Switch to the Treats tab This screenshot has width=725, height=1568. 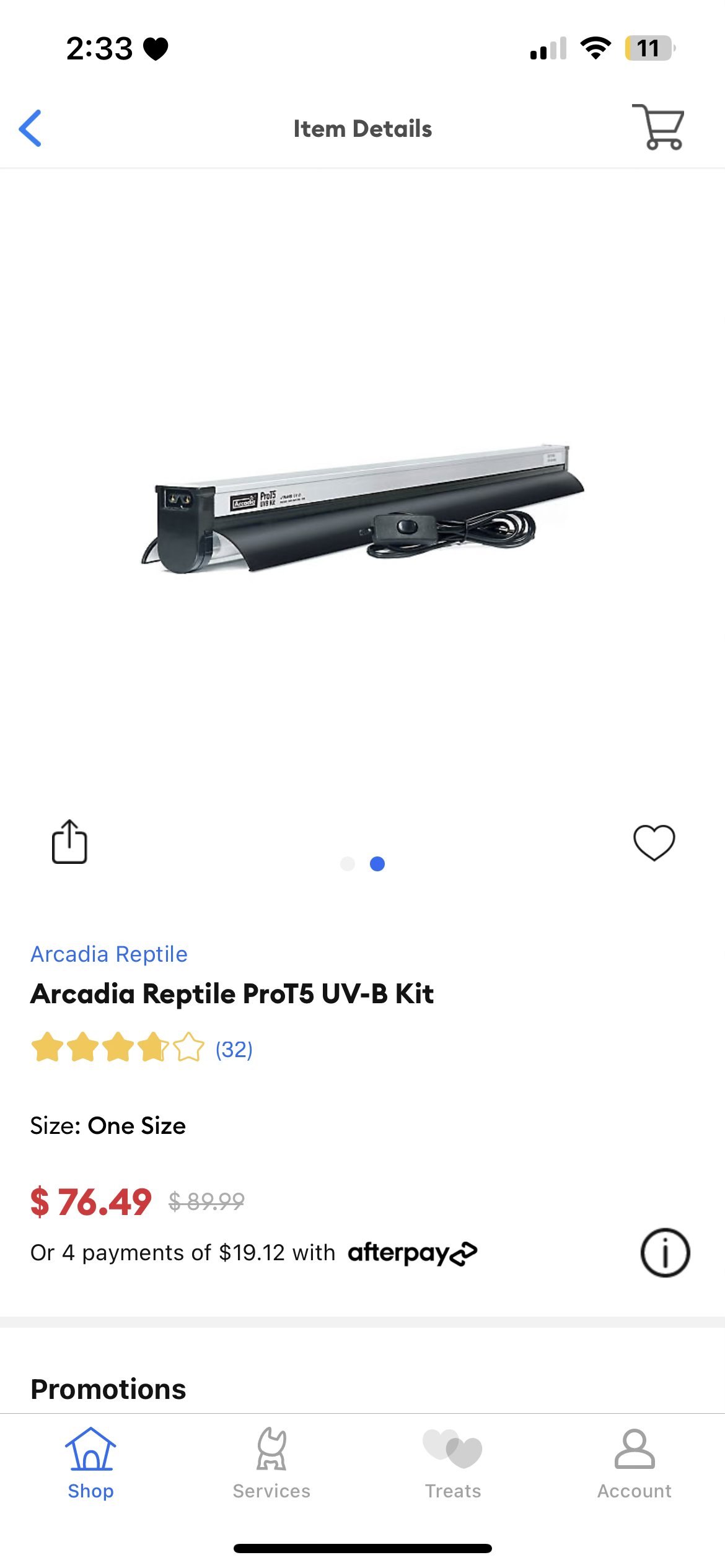pyautogui.click(x=453, y=1464)
